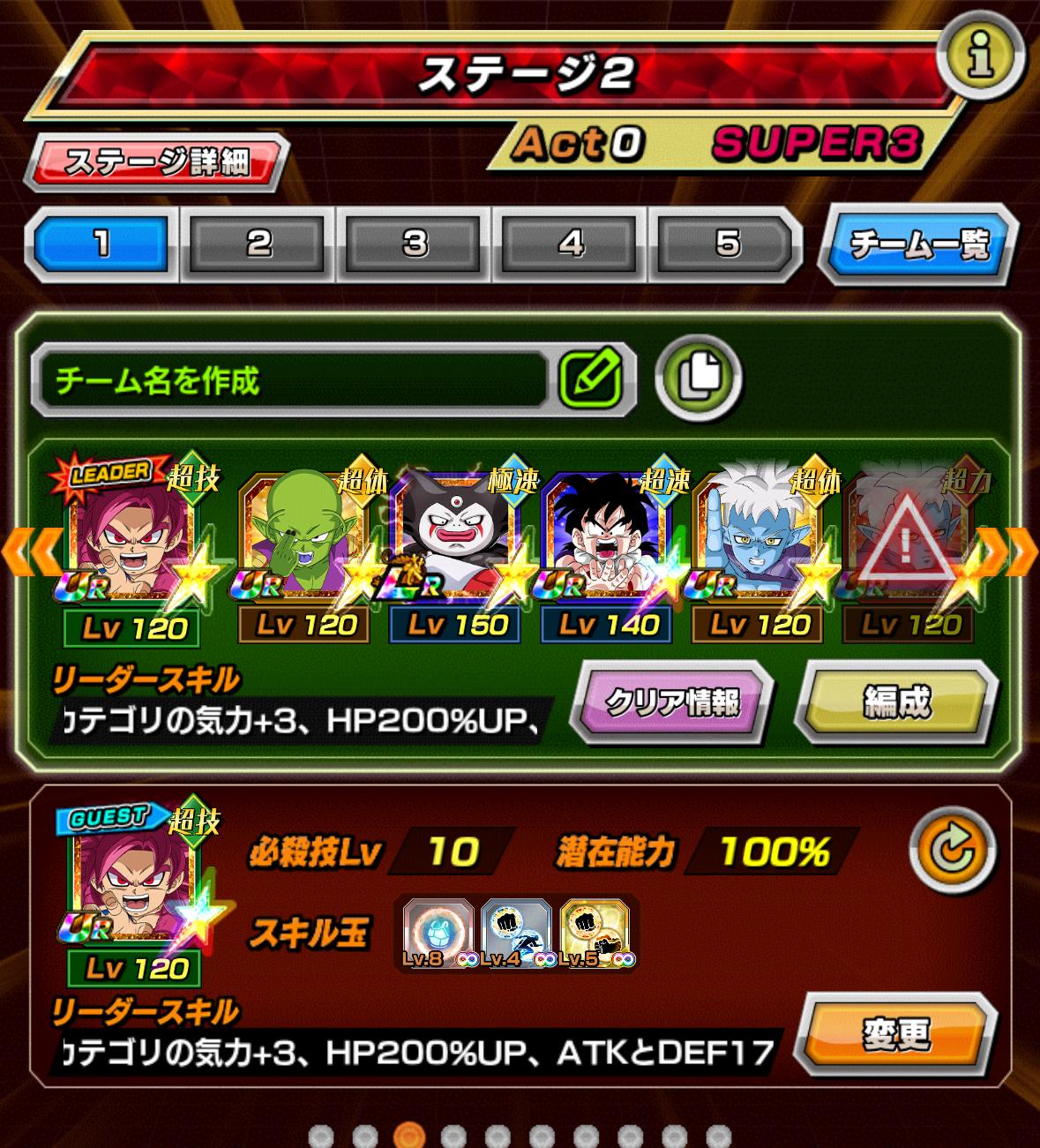
Task: Switch to team slot 3
Action: [x=414, y=244]
